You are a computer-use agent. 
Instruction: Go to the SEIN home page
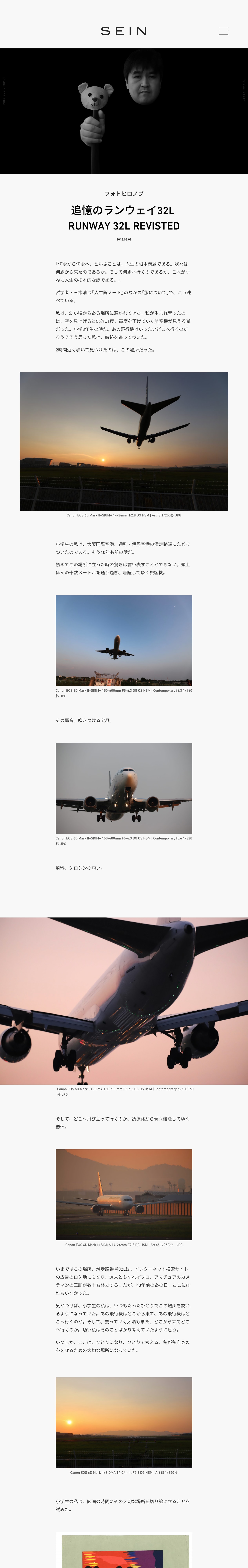124,31
